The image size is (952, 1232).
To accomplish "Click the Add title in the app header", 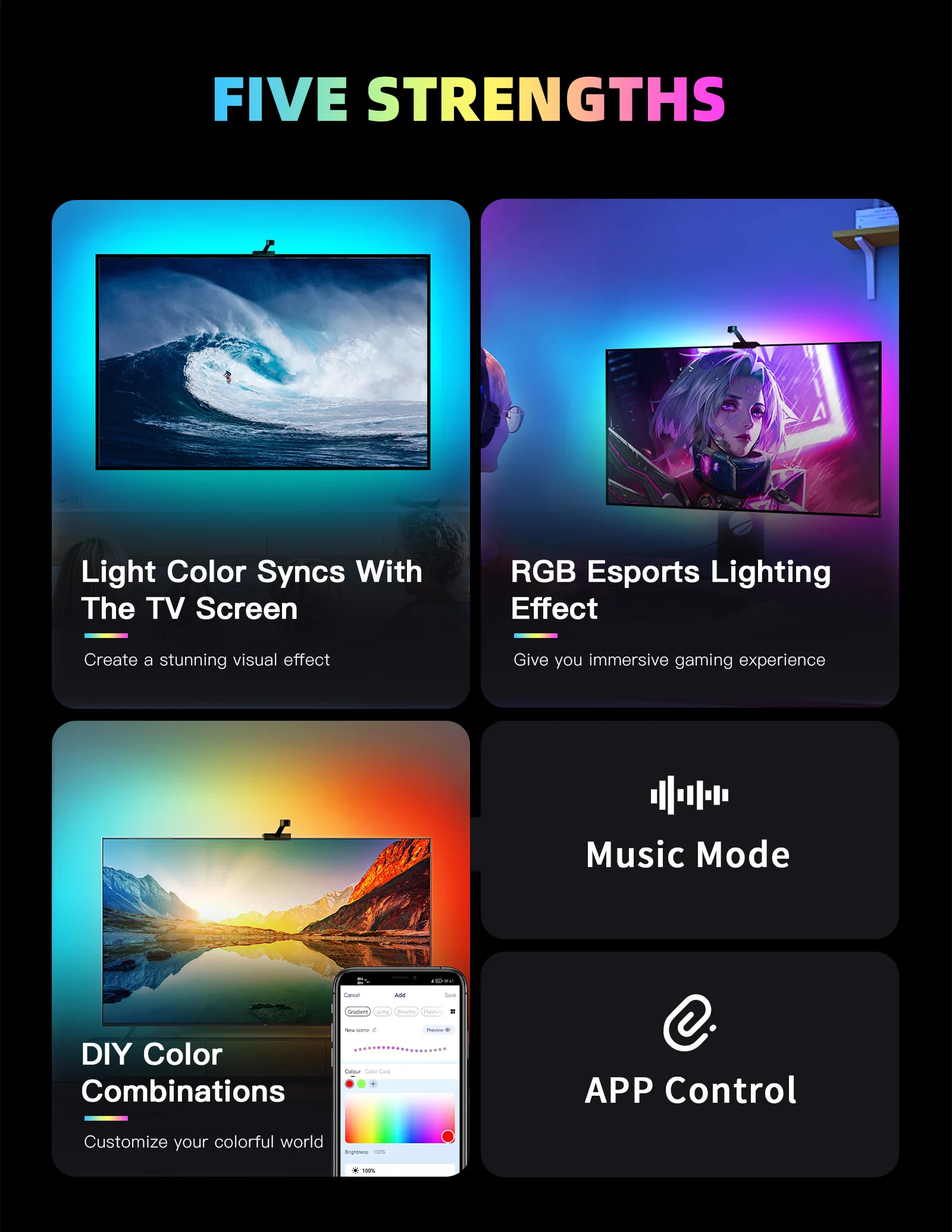I will pyautogui.click(x=400, y=995).
